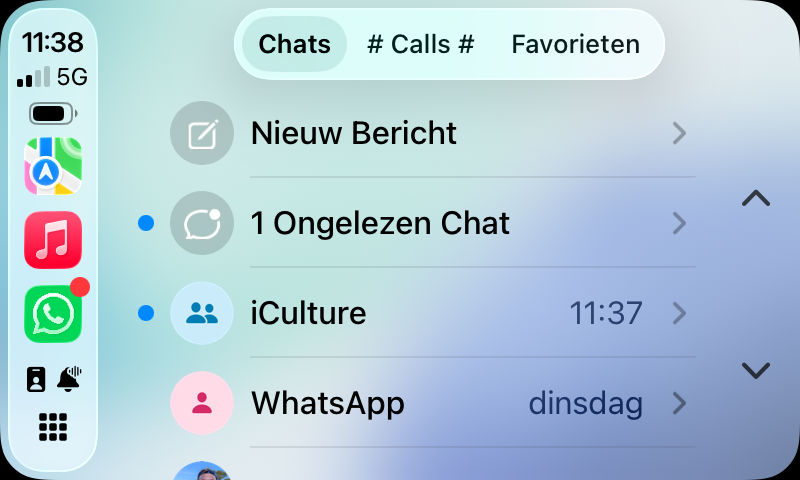
Task: Tap the down arrow to scroll list
Action: coord(756,370)
